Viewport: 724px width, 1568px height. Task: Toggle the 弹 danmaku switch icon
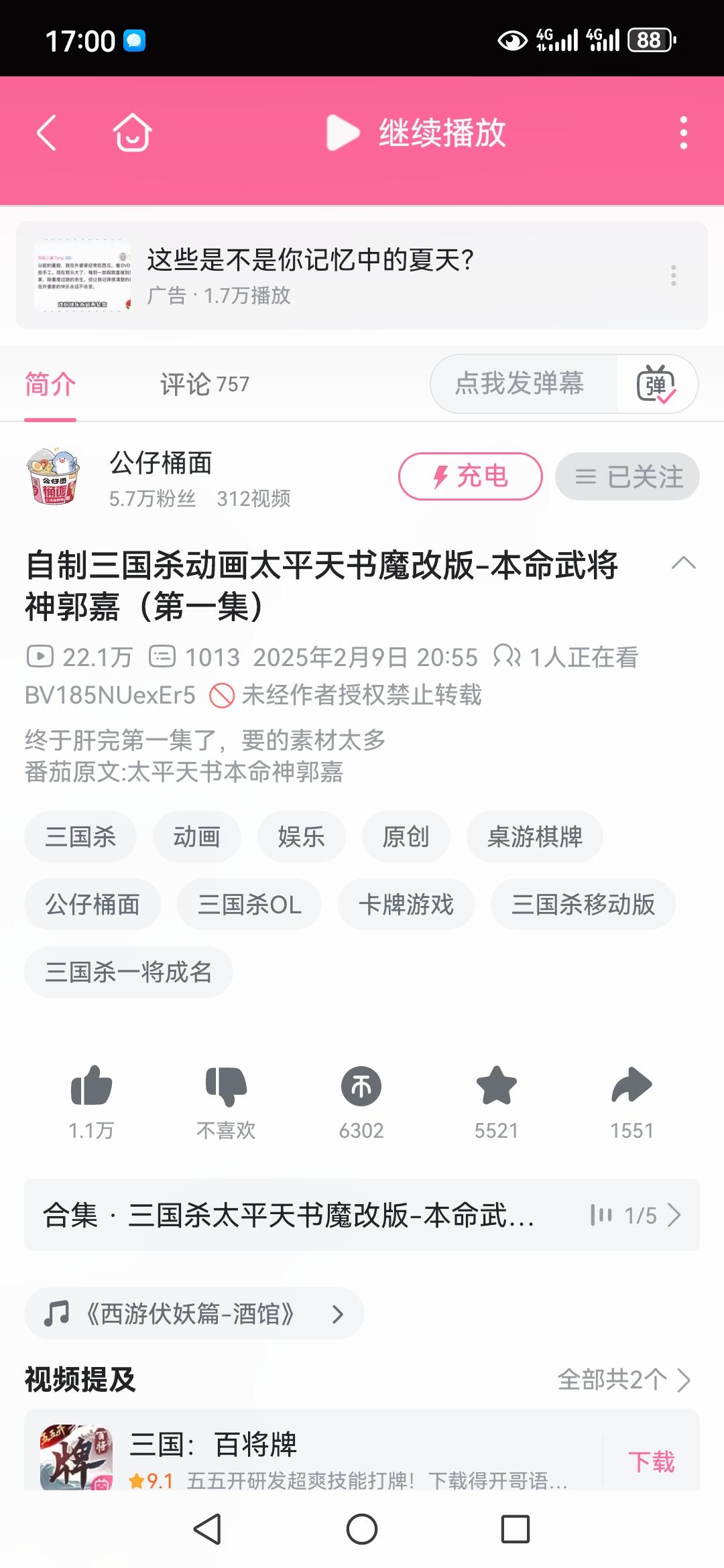tap(656, 384)
